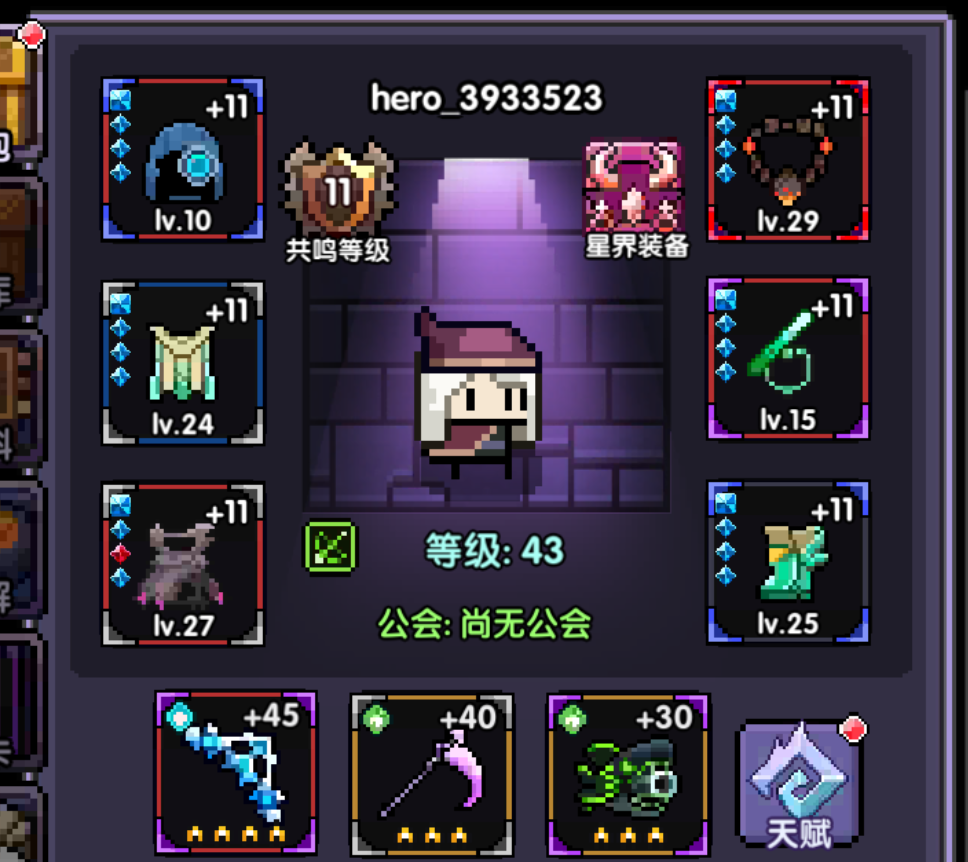The width and height of the screenshot is (968, 862).
Task: Inspect the lv.24 cloak equipment slot
Action: click(x=183, y=363)
